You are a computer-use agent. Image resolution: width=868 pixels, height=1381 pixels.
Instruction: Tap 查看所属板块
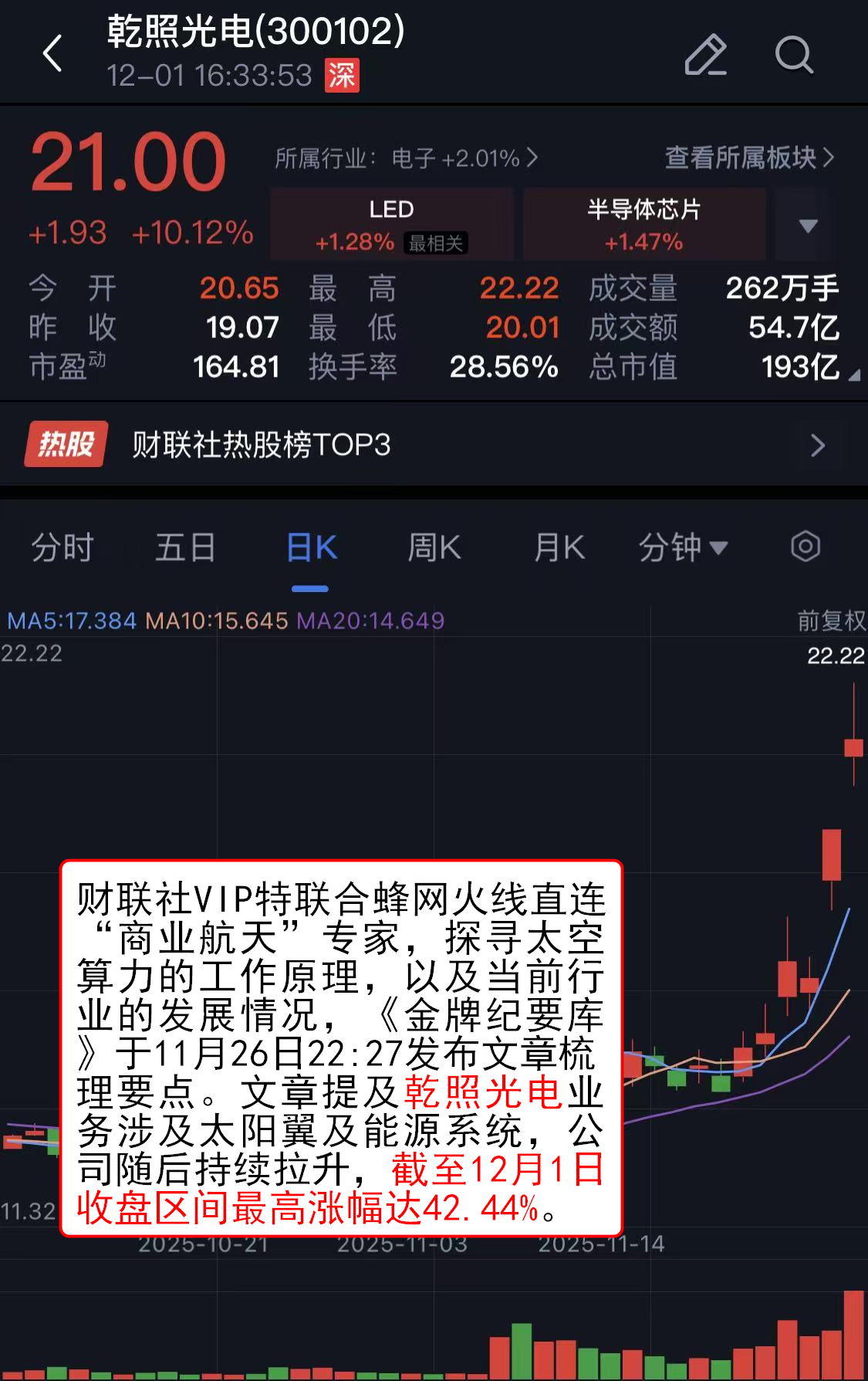[x=748, y=157]
